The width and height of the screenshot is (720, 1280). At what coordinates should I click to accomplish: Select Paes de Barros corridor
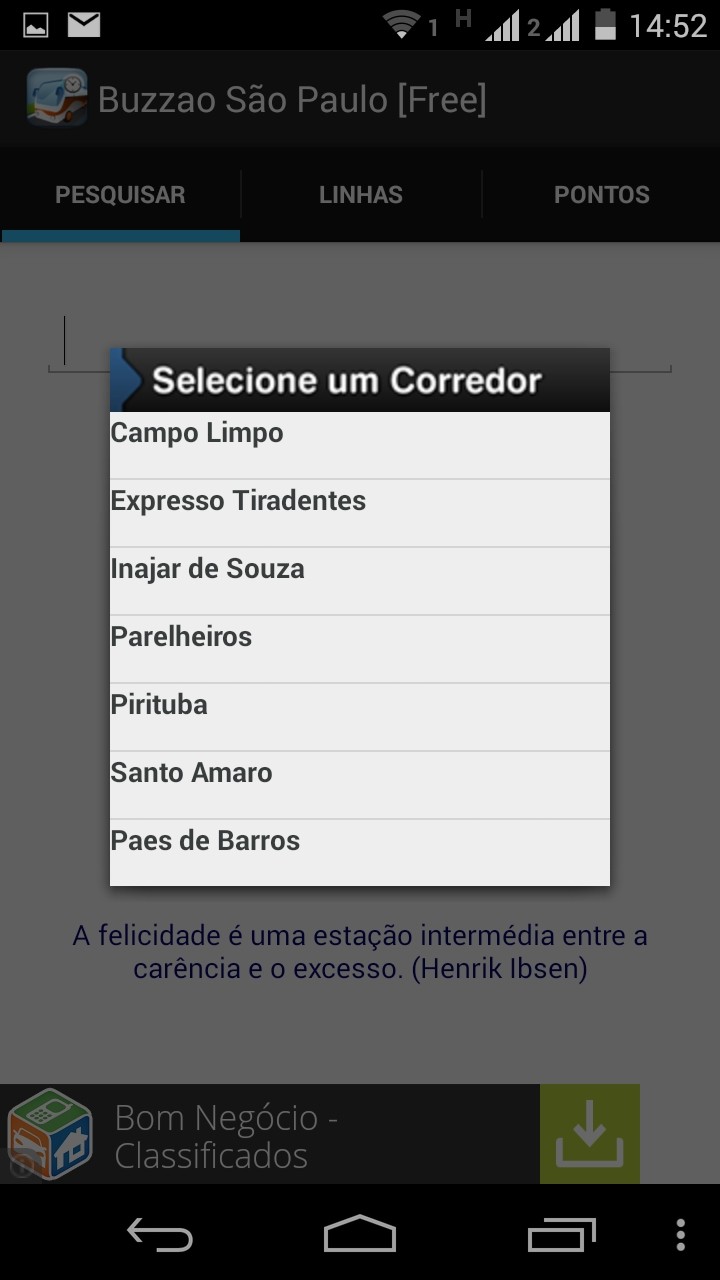[x=359, y=852]
